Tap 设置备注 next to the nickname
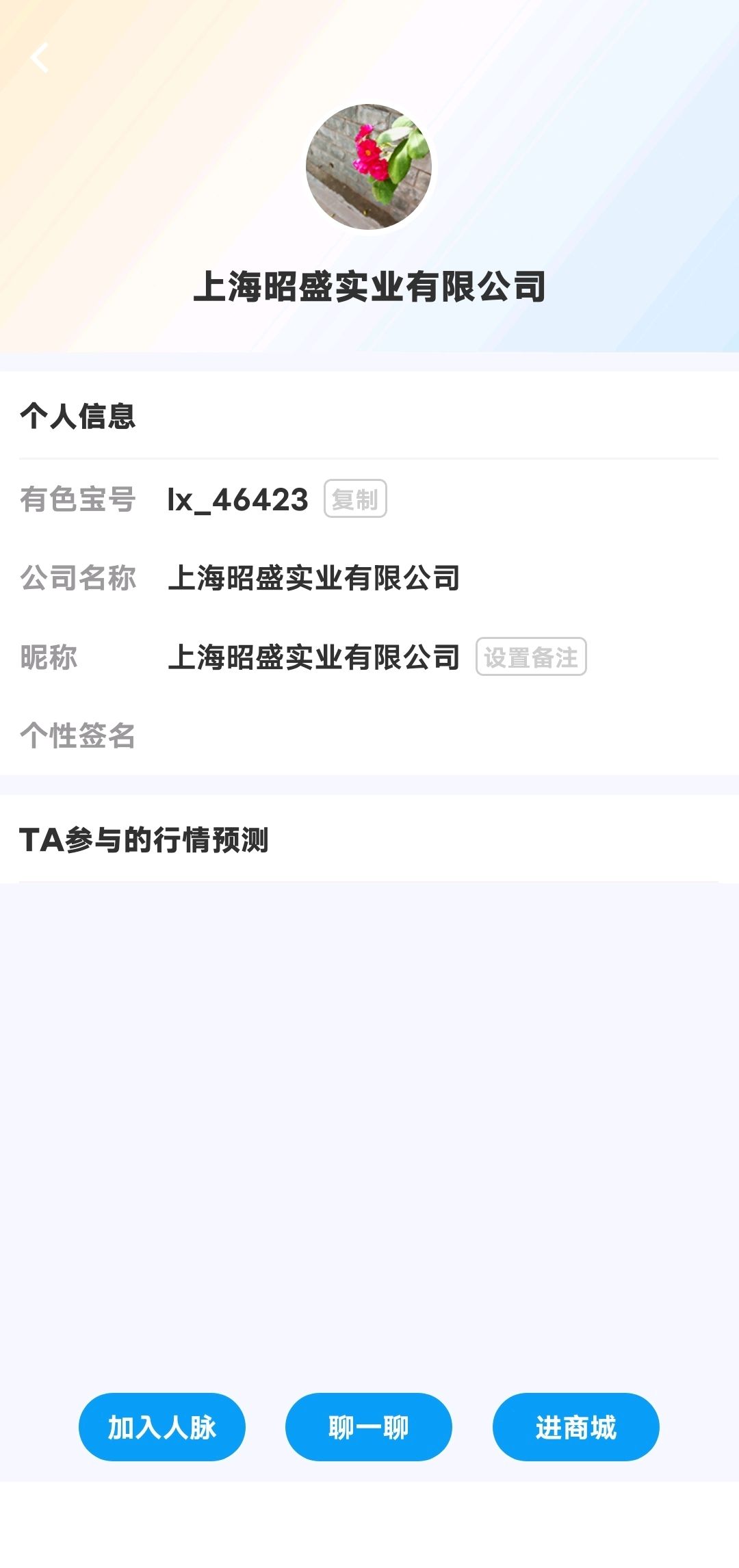 (x=531, y=657)
